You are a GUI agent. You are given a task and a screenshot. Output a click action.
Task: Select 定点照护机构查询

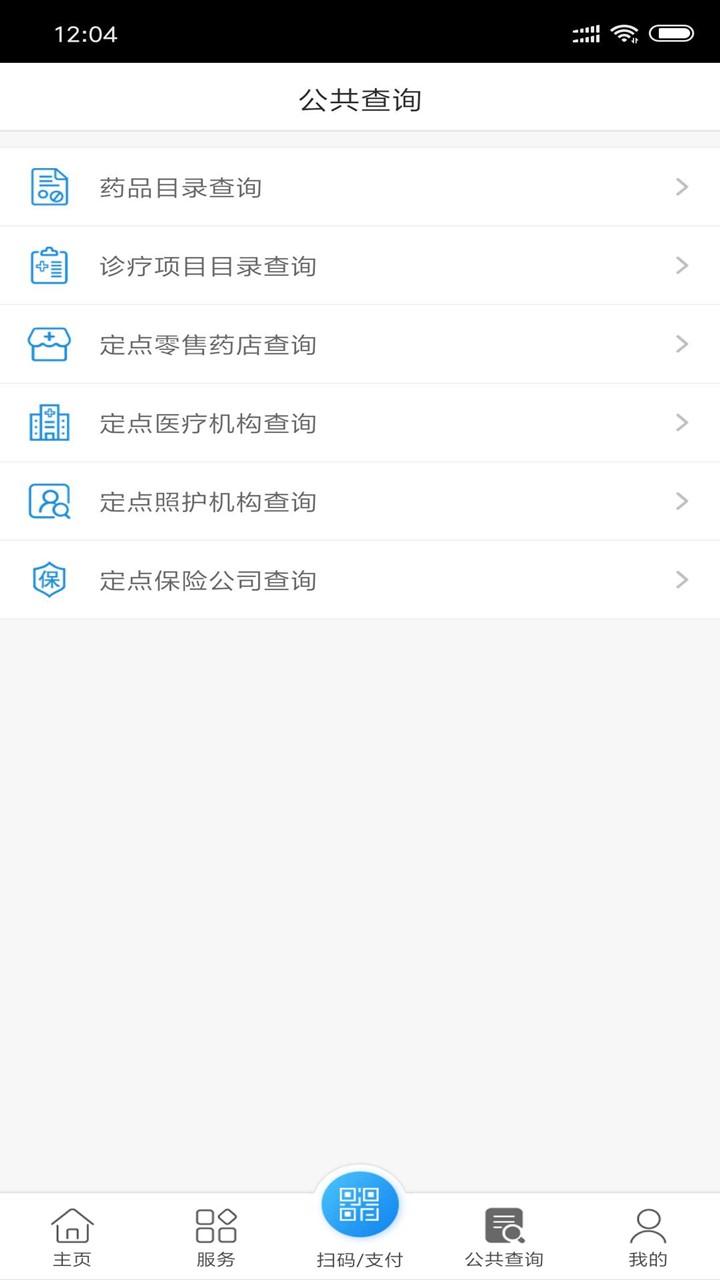tap(360, 502)
